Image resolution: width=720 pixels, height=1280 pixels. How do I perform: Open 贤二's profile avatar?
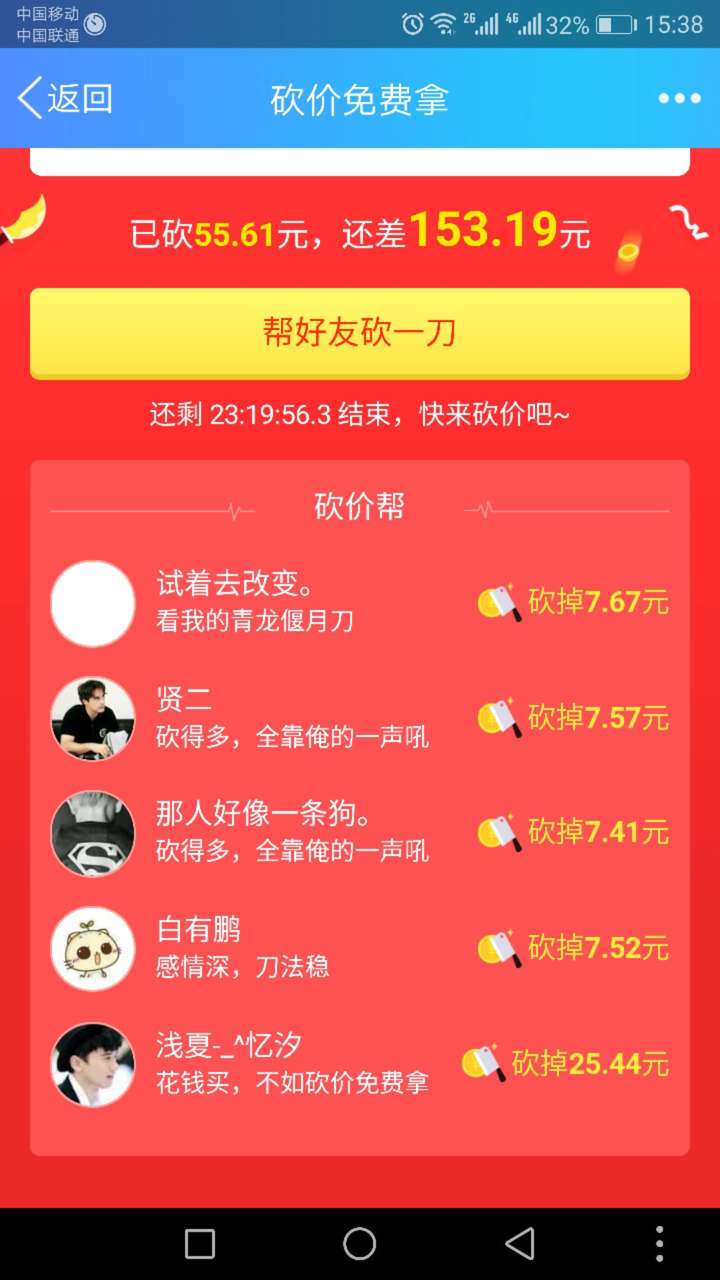click(92, 717)
